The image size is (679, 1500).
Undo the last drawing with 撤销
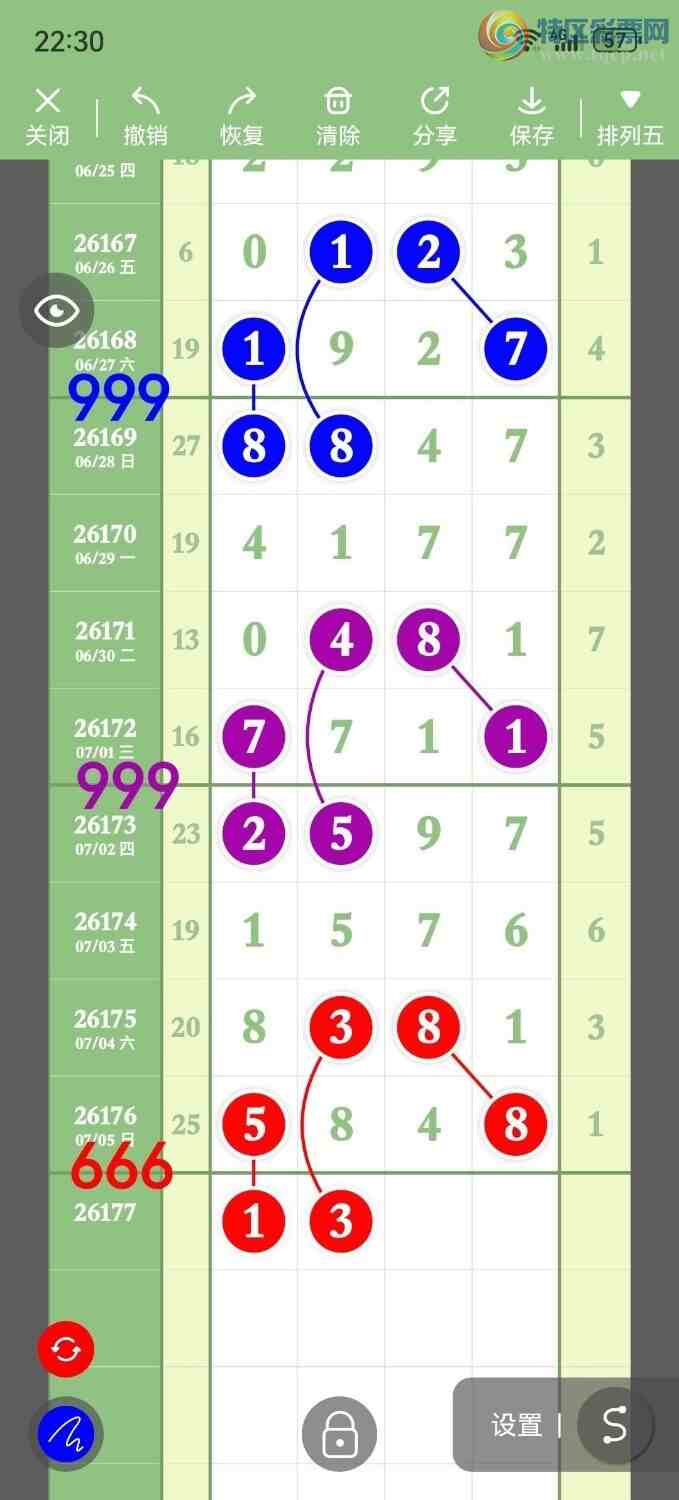(145, 117)
